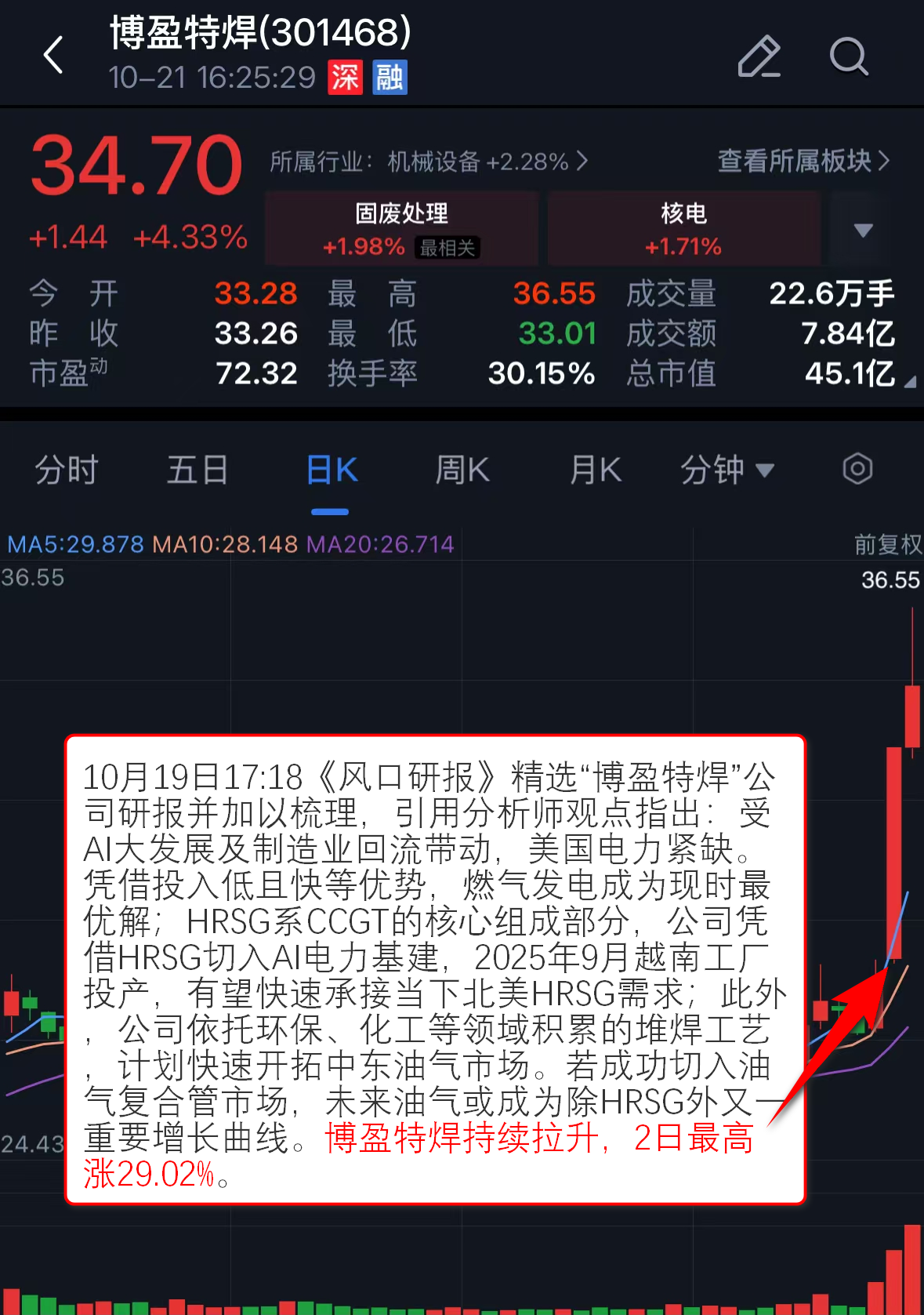924x1315 pixels.
Task: Select the 固废处理 sector chip
Action: pyautogui.click(x=401, y=228)
